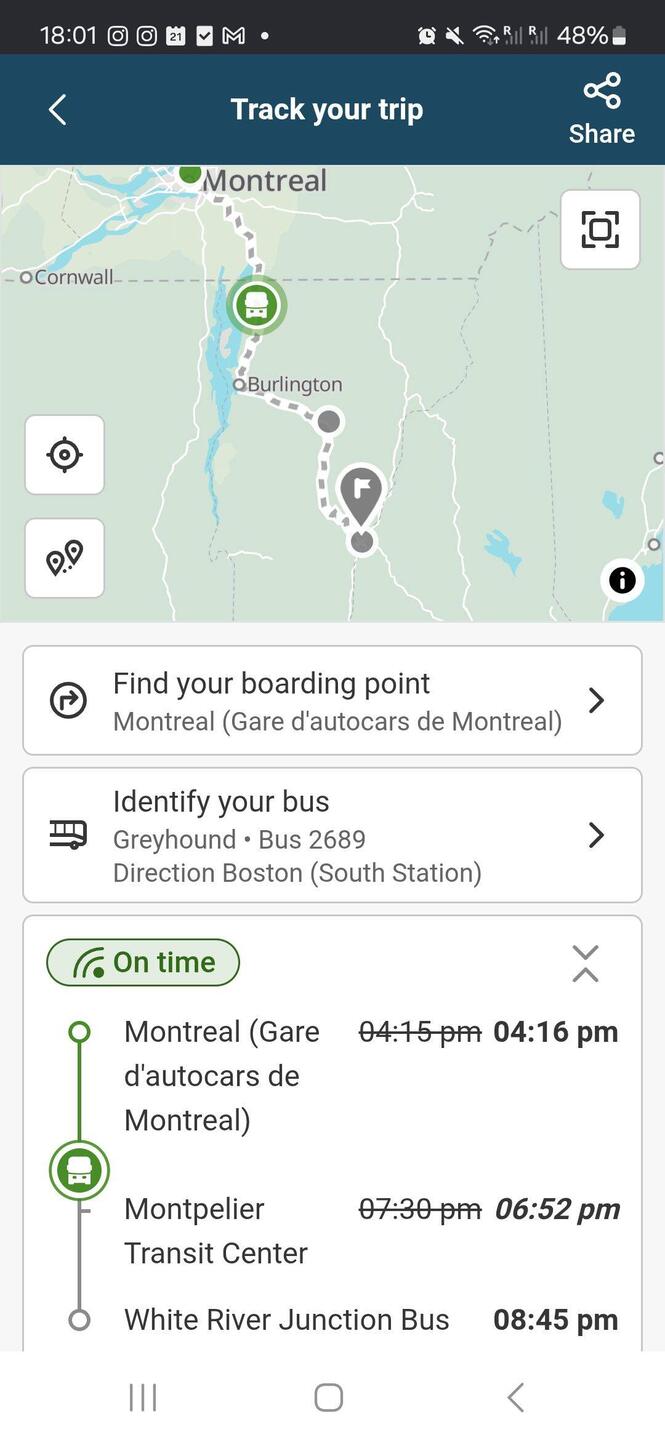Tap the system home button
Viewport: 665px width, 1440px height.
point(329,1397)
